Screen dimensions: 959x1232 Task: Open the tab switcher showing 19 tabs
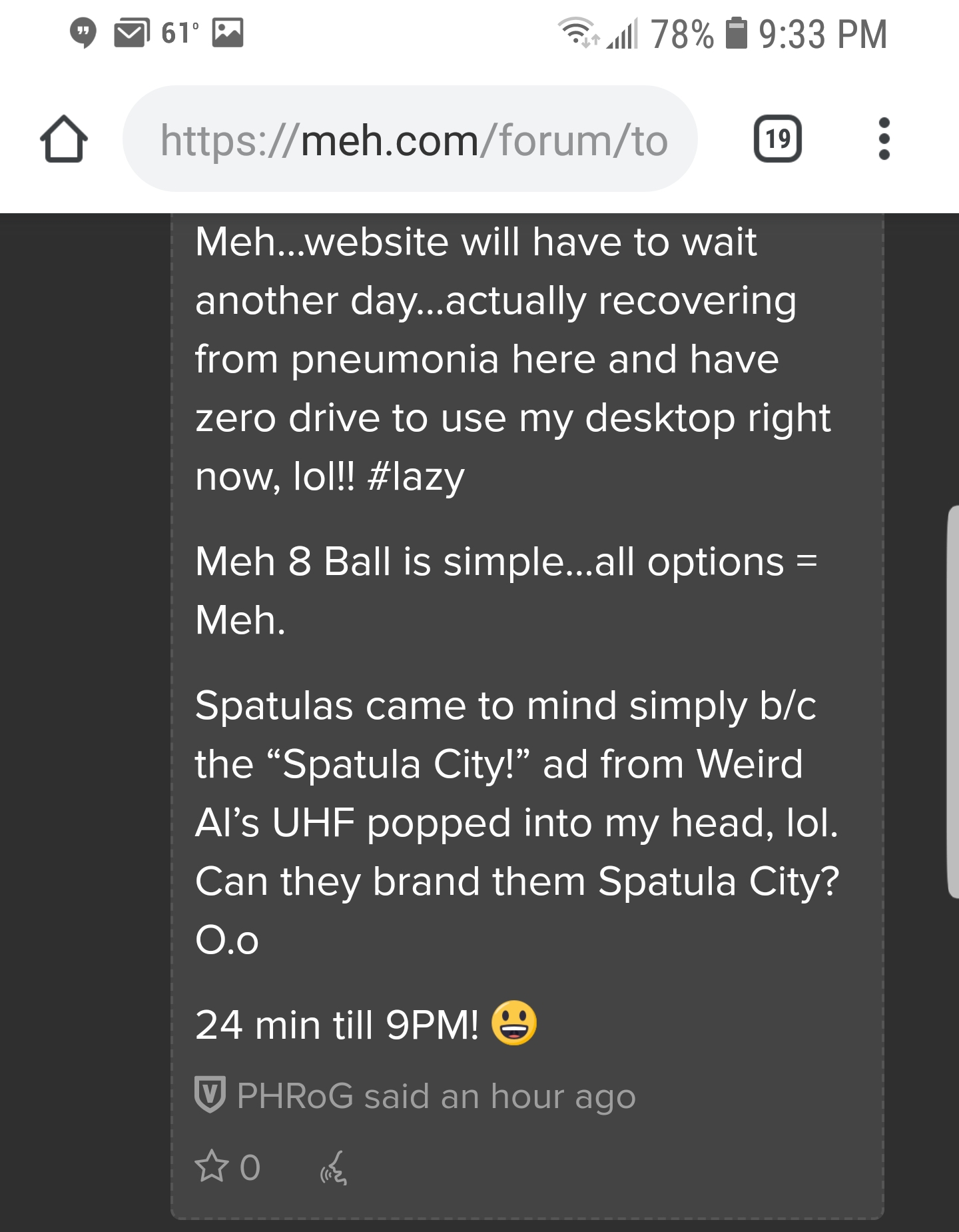pyautogui.click(x=777, y=139)
